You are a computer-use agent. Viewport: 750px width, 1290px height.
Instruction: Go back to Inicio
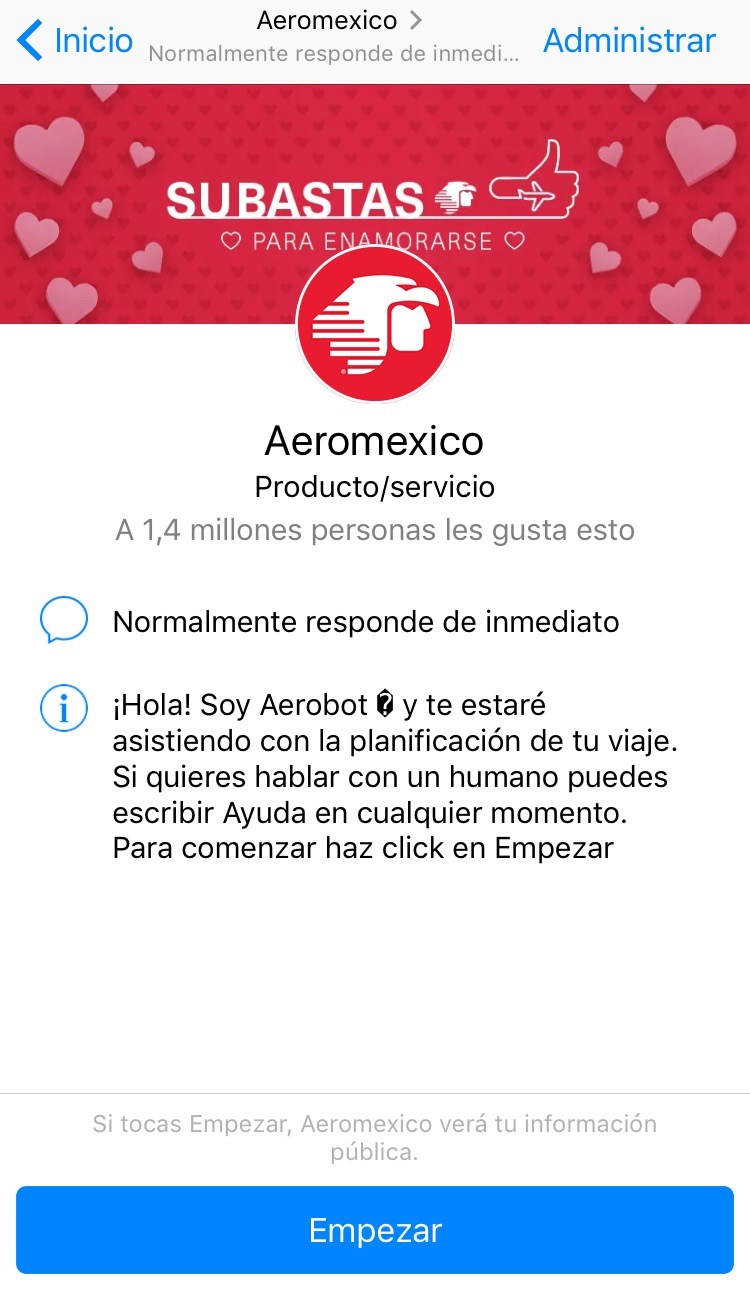click(75, 40)
